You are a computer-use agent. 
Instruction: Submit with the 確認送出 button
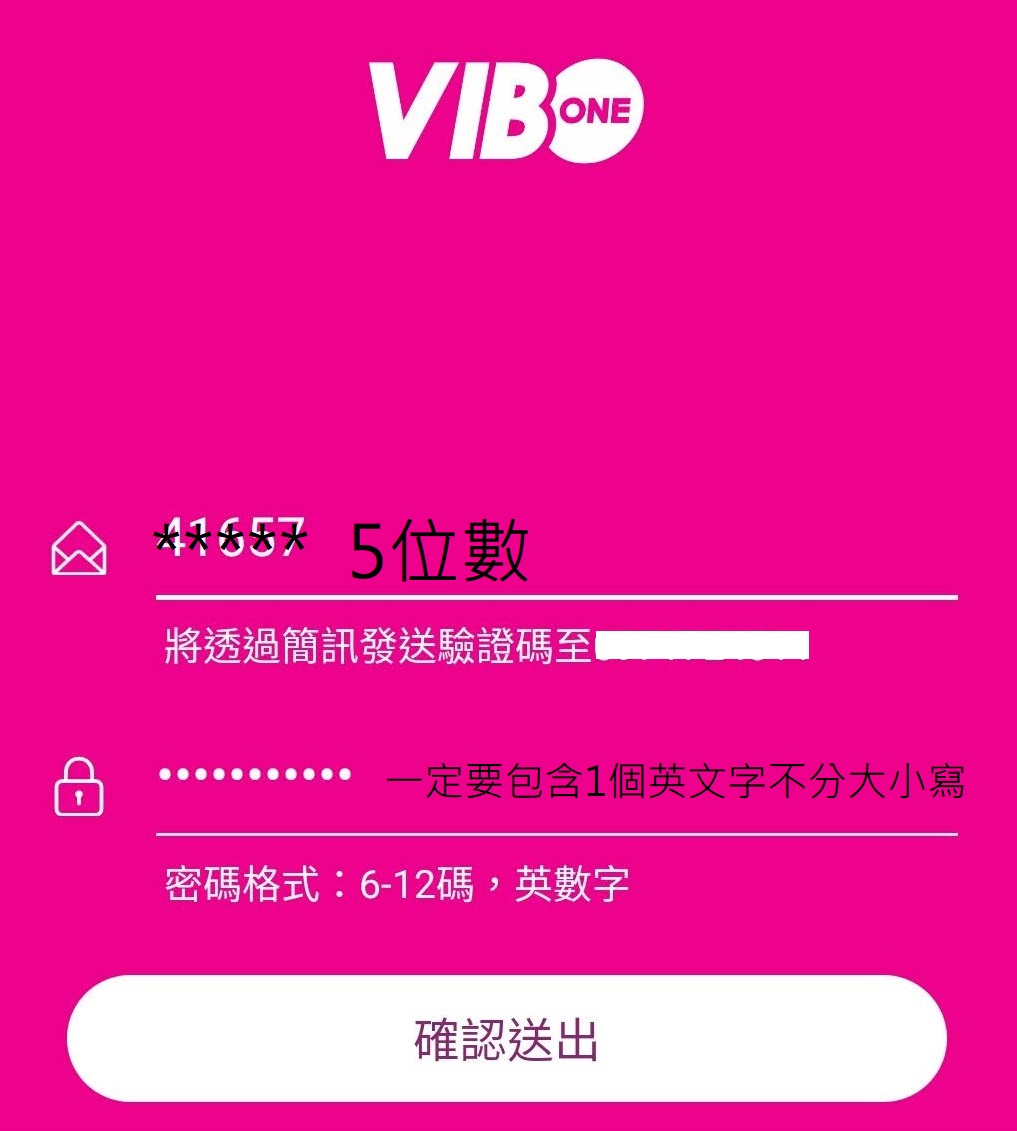(507, 1039)
